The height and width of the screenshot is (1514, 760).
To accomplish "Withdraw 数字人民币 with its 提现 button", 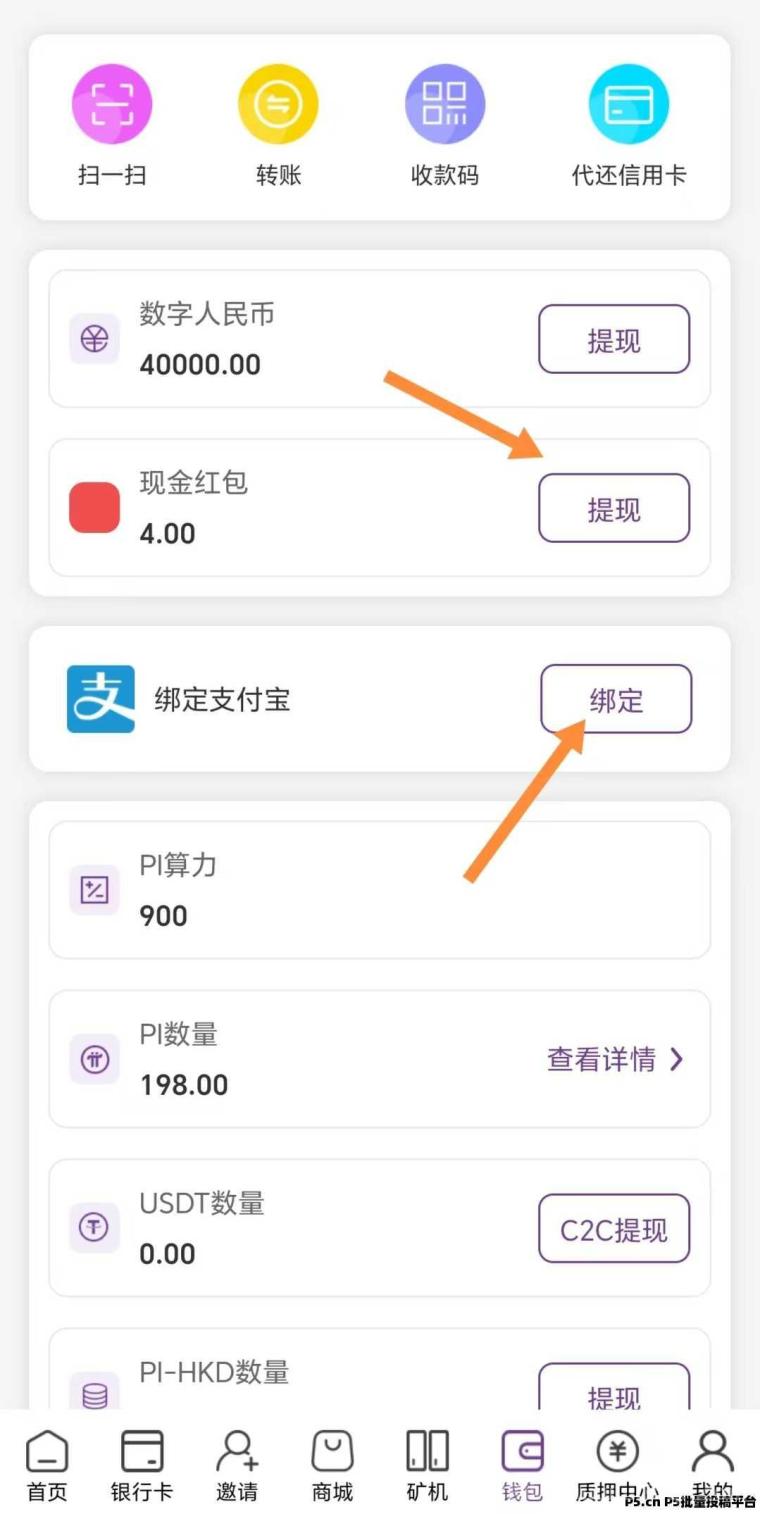I will point(614,340).
